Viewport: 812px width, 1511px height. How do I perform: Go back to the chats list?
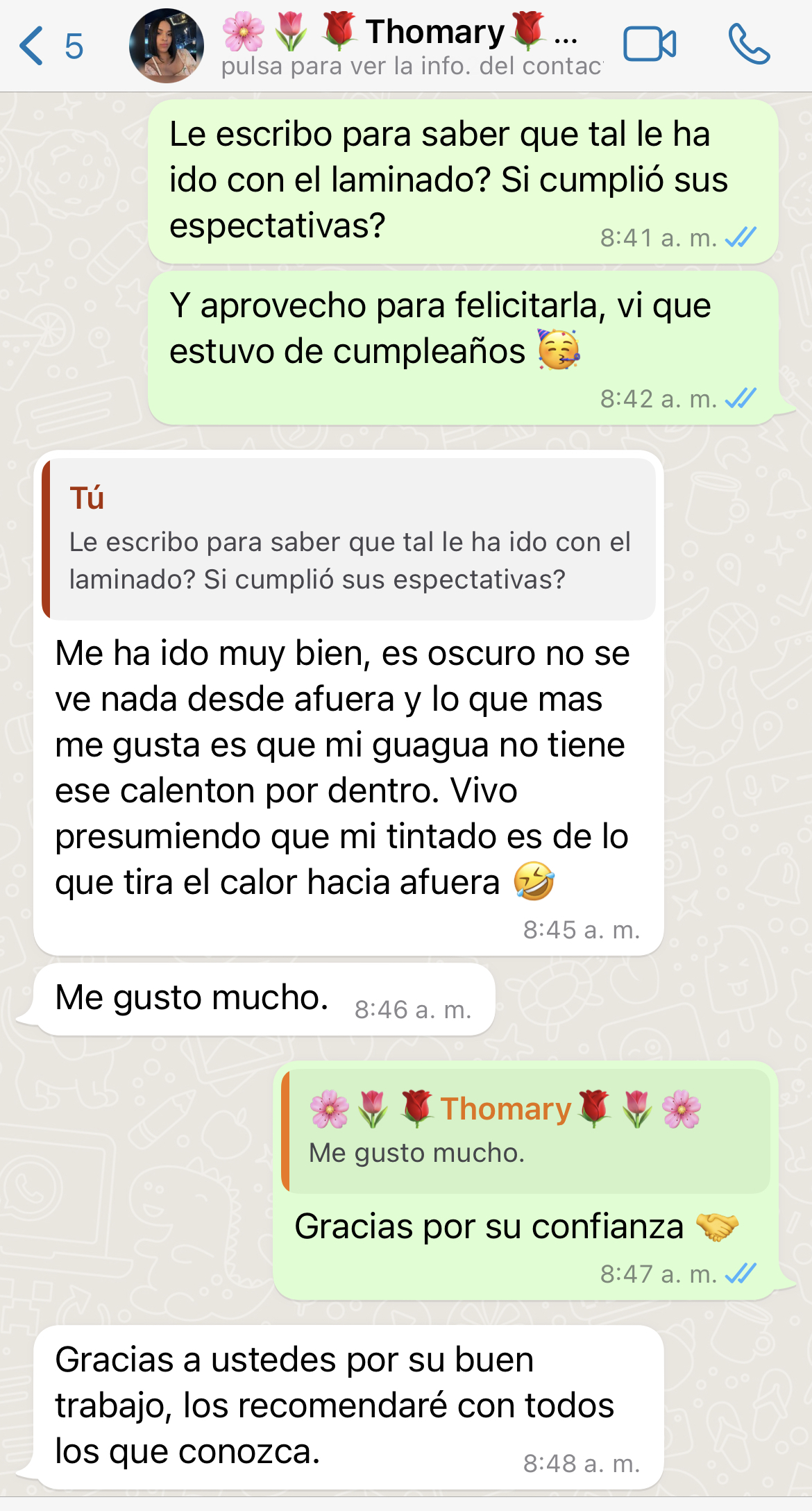coord(49,46)
